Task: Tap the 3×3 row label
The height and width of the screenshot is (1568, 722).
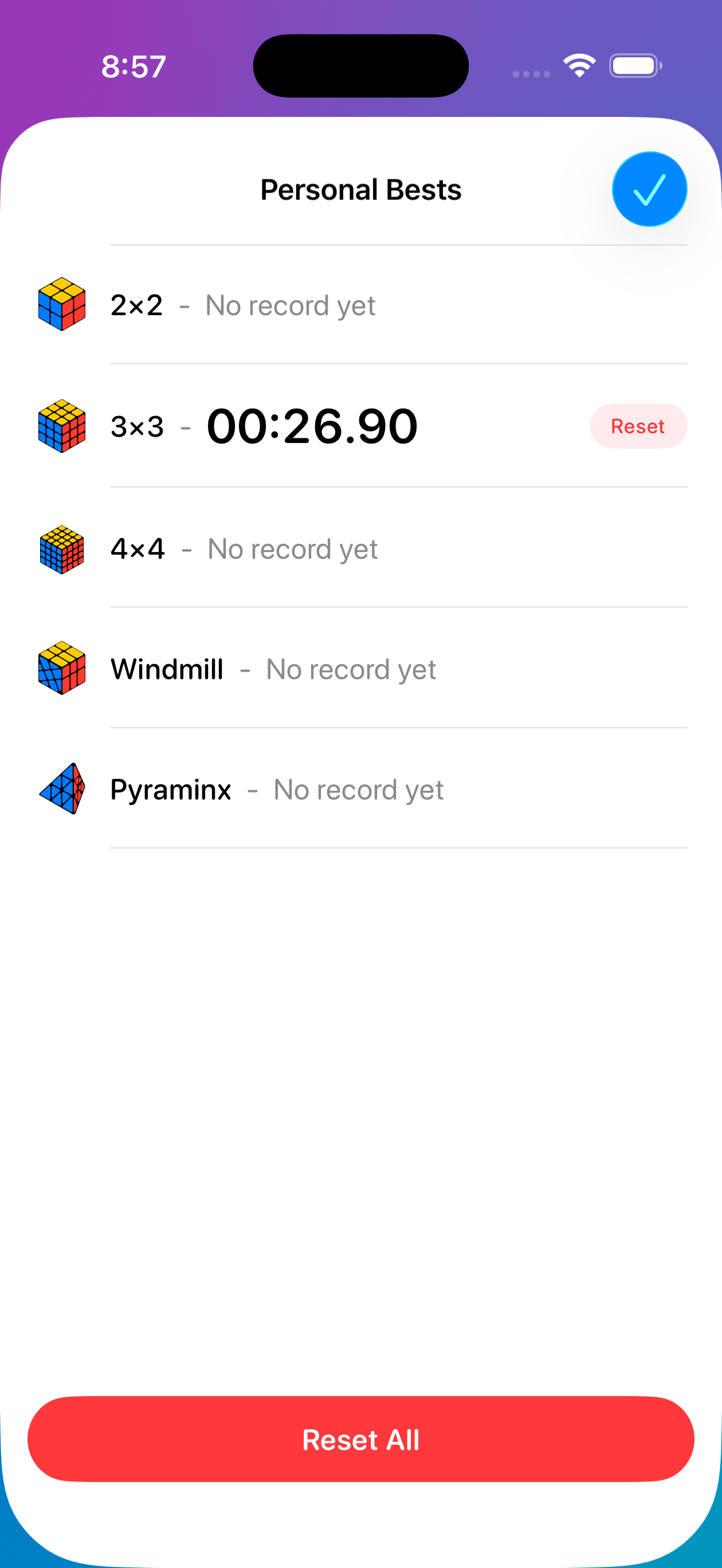Action: [x=136, y=426]
